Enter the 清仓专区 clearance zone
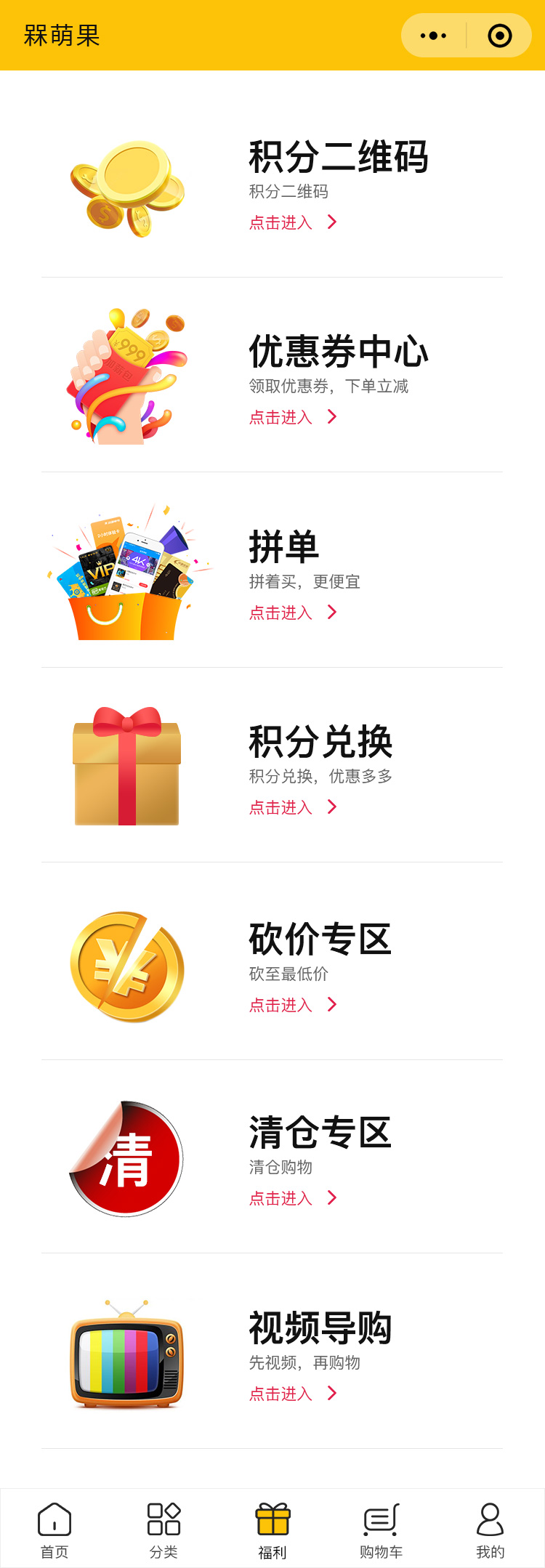This screenshot has height=1568, width=545. 292,1198
